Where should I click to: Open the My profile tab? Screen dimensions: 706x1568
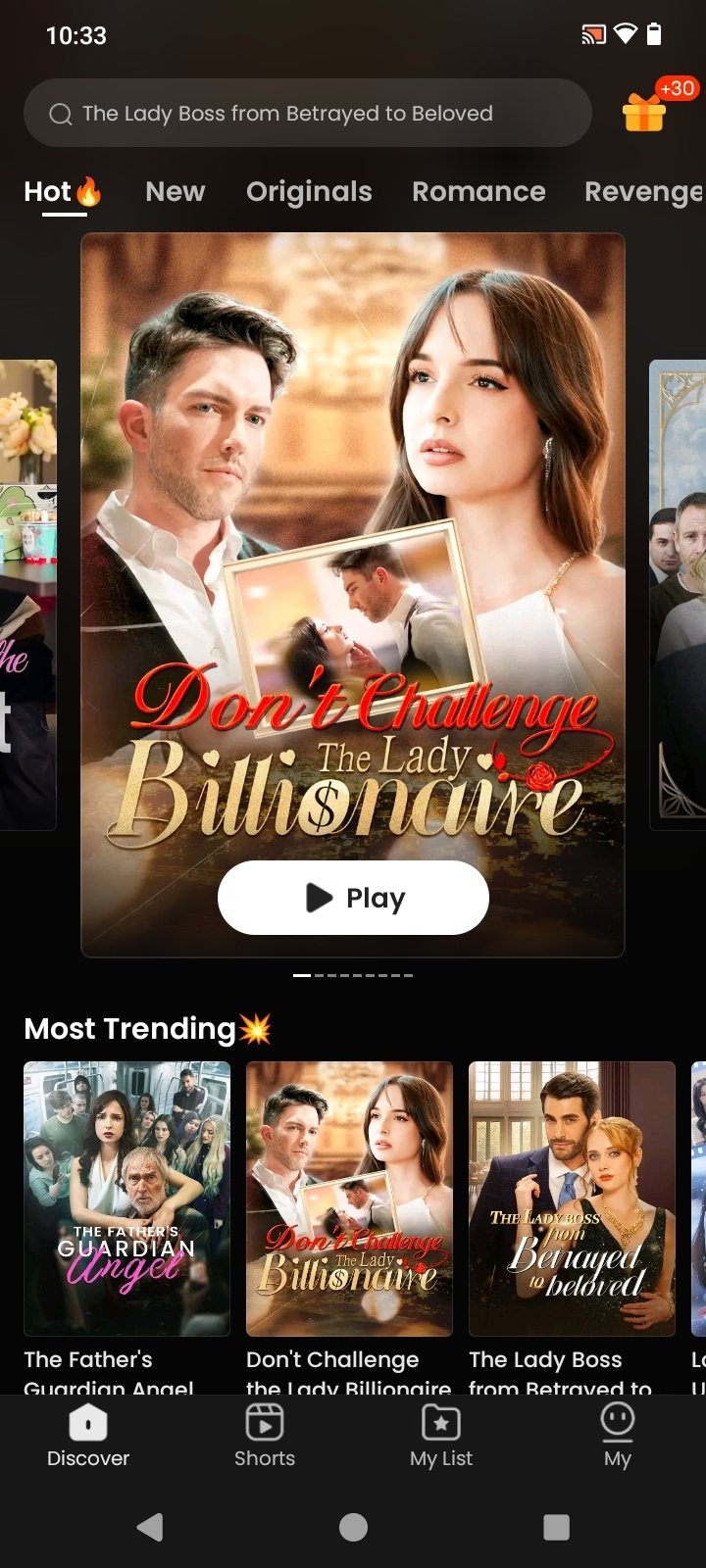[618, 1437]
